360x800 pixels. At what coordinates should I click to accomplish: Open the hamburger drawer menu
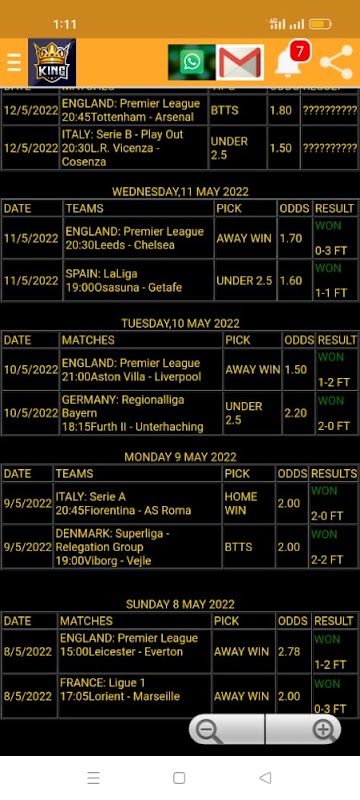click(x=14, y=62)
